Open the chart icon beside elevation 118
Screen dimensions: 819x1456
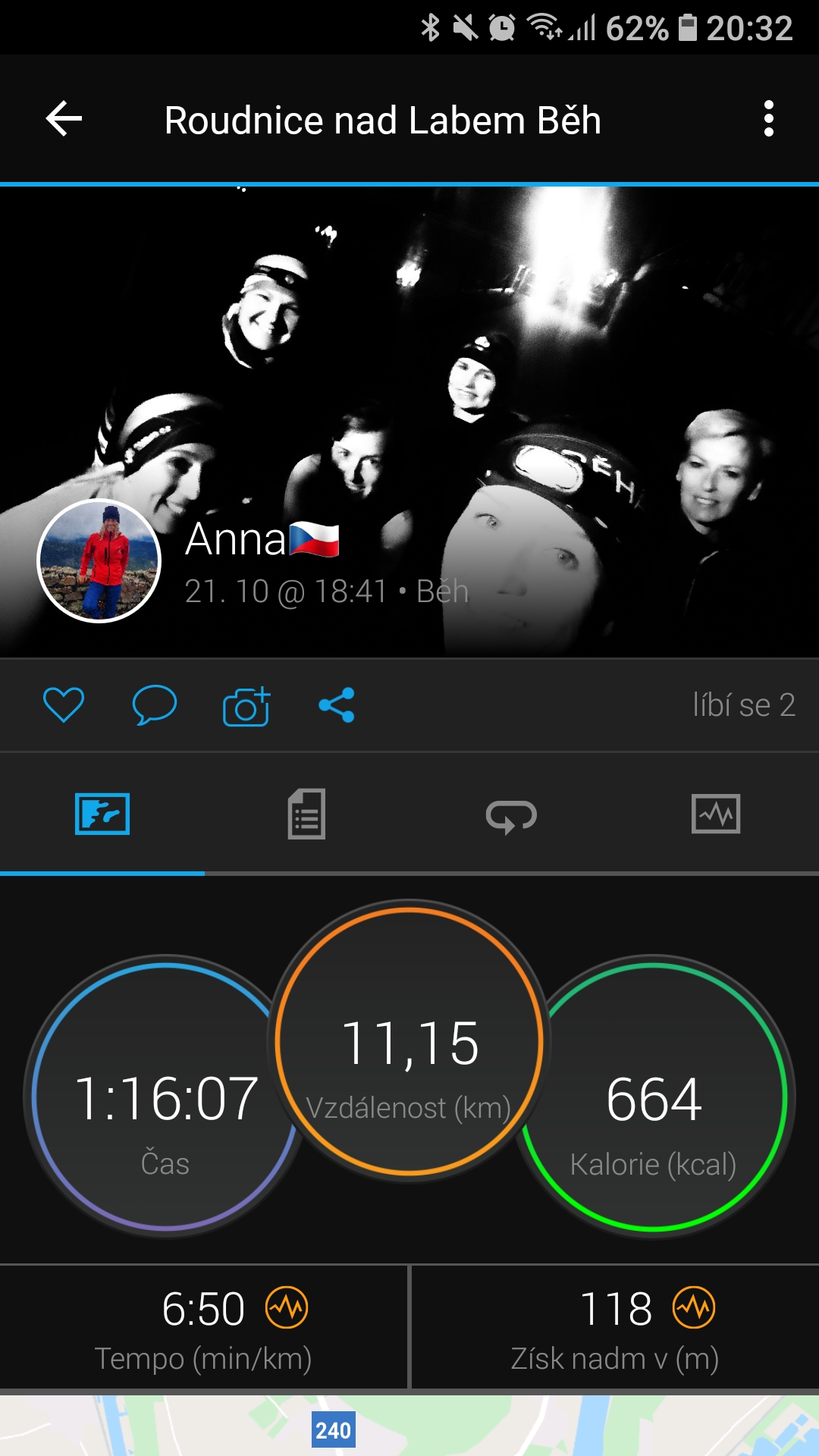(x=694, y=1307)
